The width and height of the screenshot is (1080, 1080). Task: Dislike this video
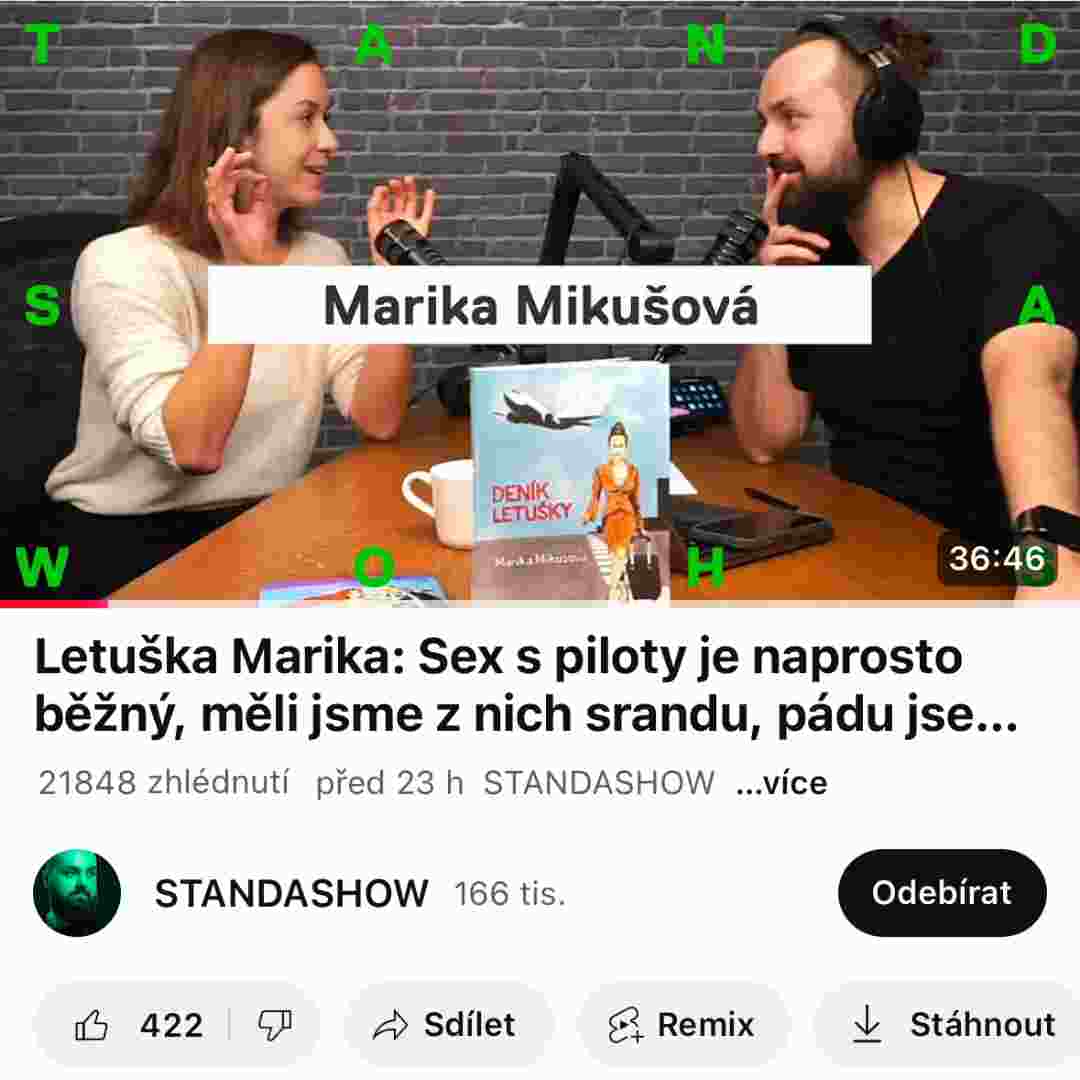(274, 1025)
